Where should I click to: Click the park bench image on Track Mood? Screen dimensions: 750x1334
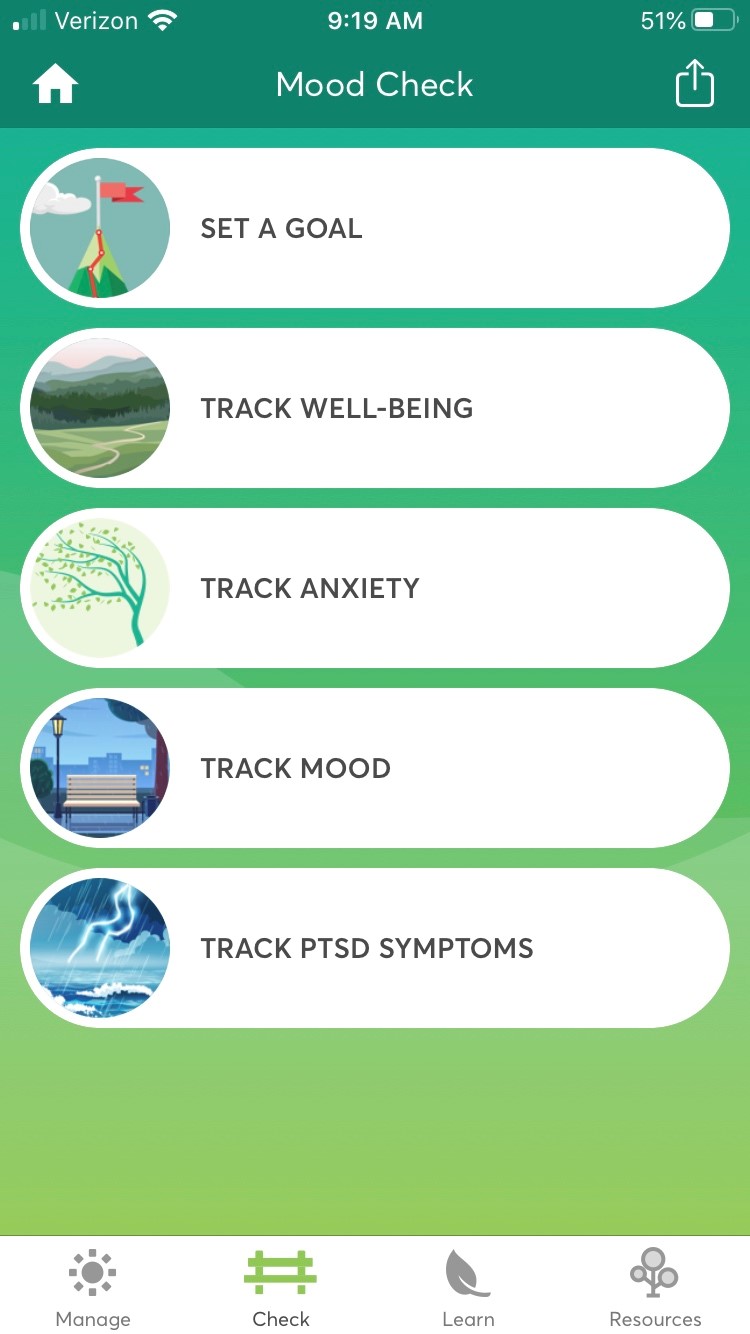click(98, 767)
